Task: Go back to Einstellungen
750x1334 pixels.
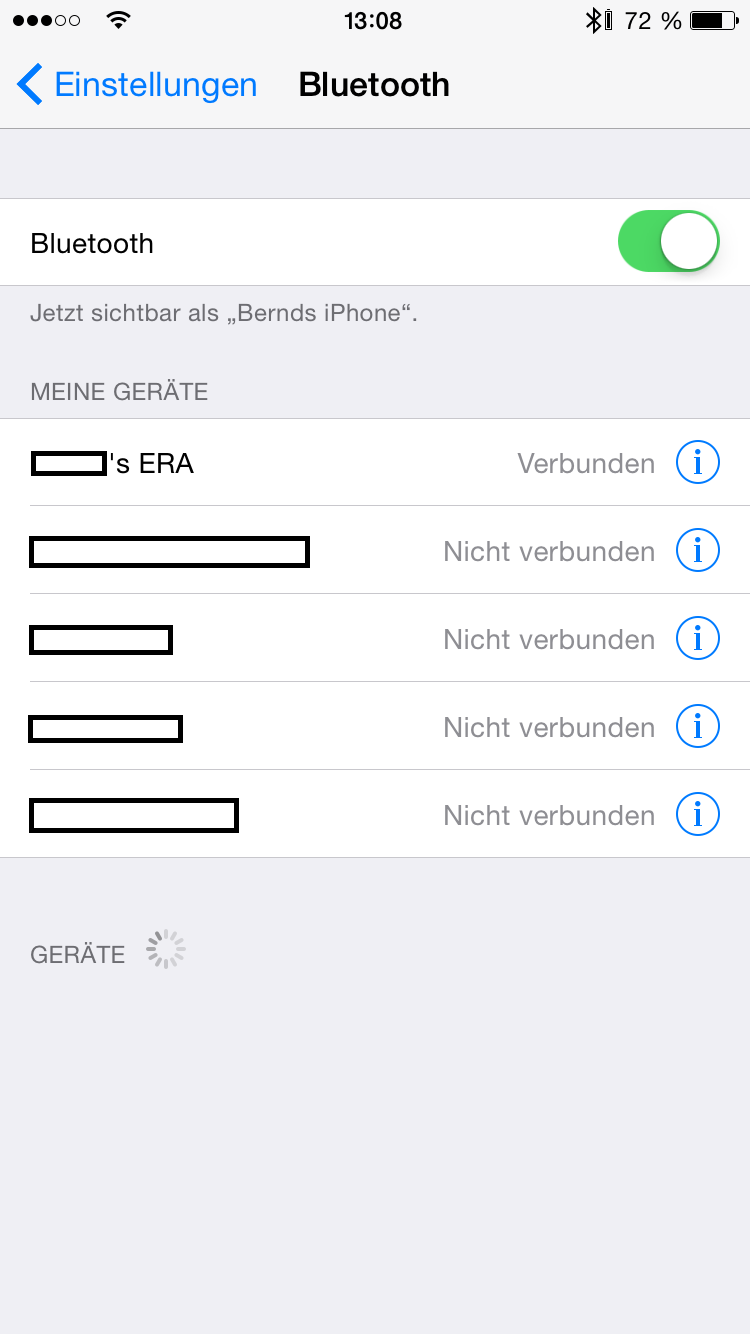Action: click(x=137, y=85)
